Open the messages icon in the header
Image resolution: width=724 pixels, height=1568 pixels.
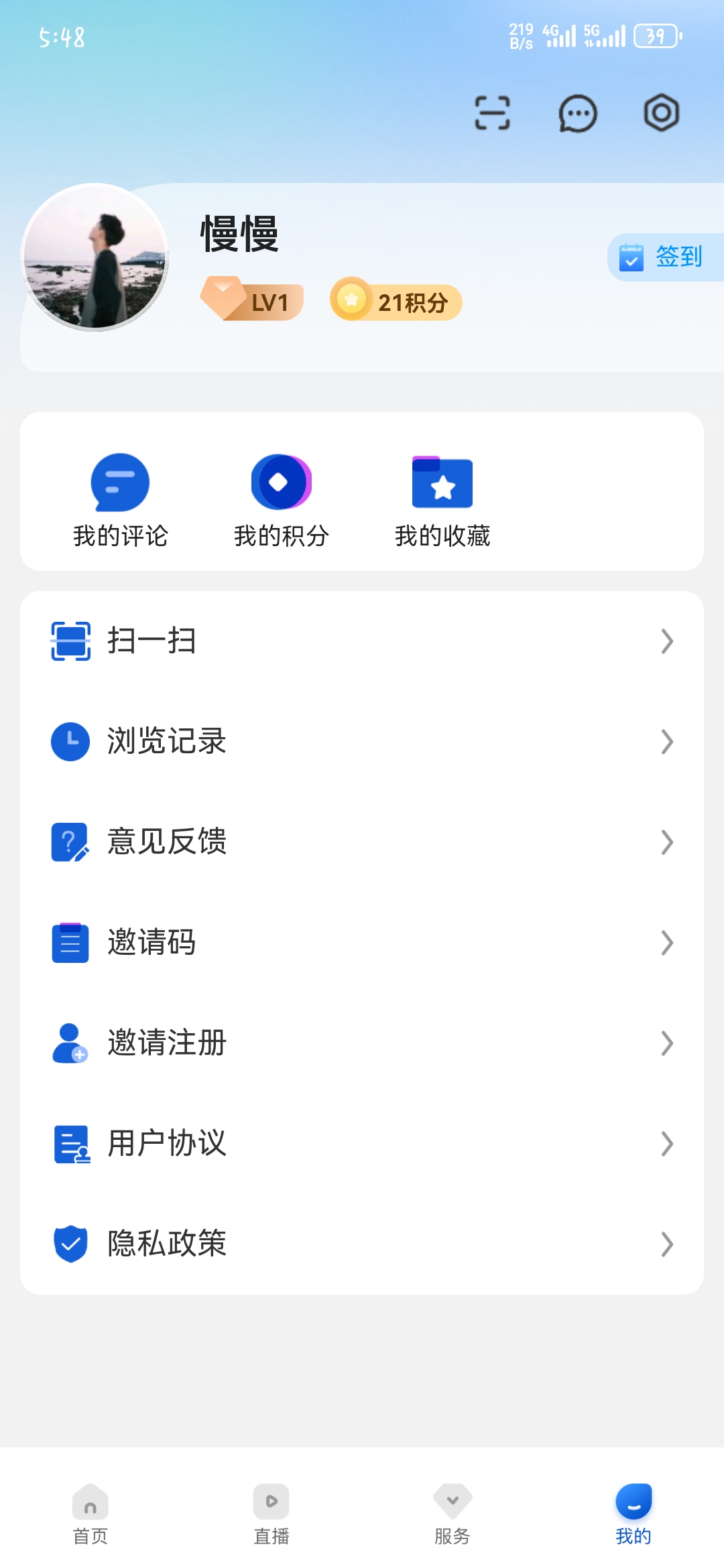coord(577,113)
